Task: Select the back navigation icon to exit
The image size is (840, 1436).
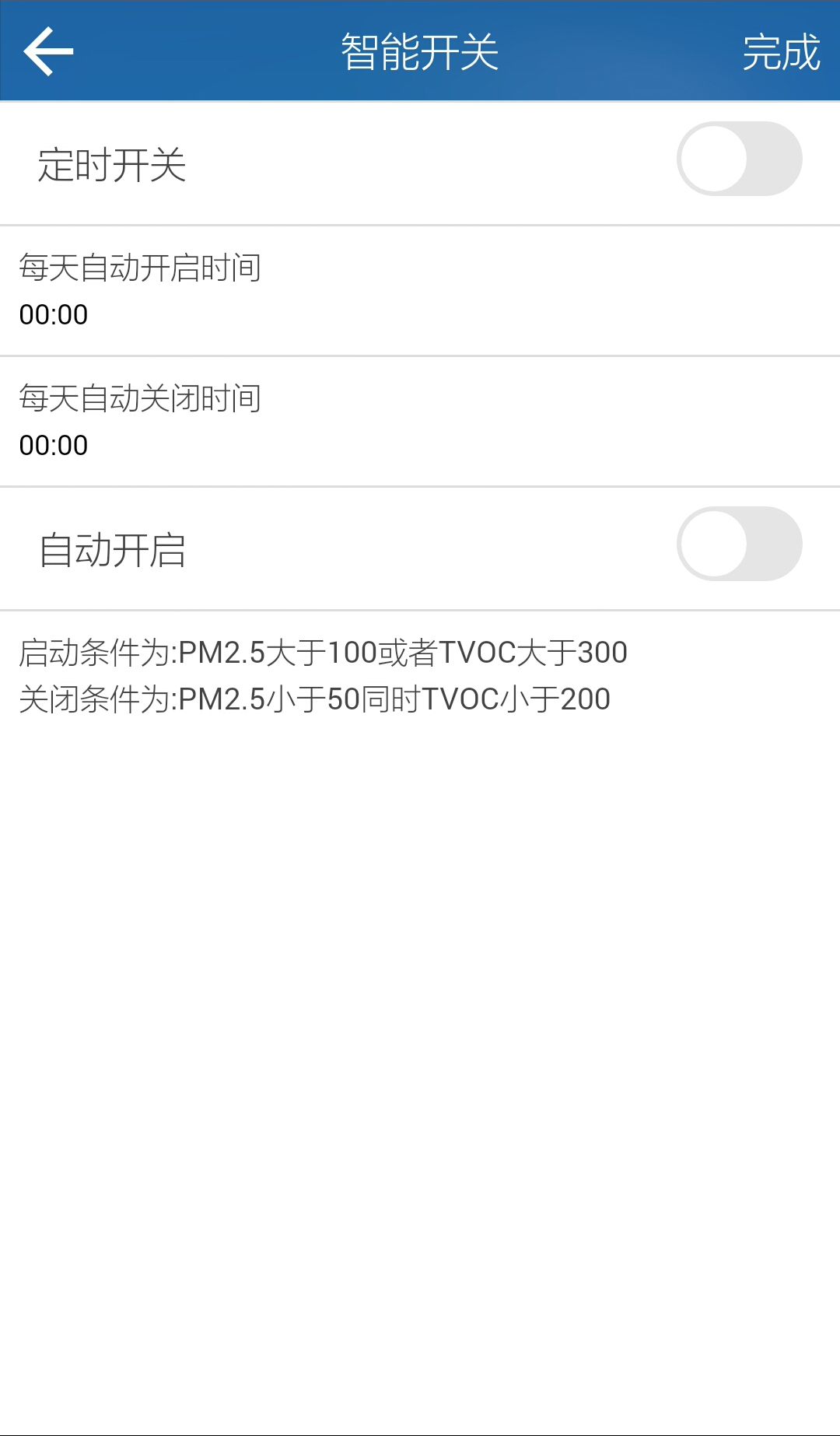Action: 48,51
